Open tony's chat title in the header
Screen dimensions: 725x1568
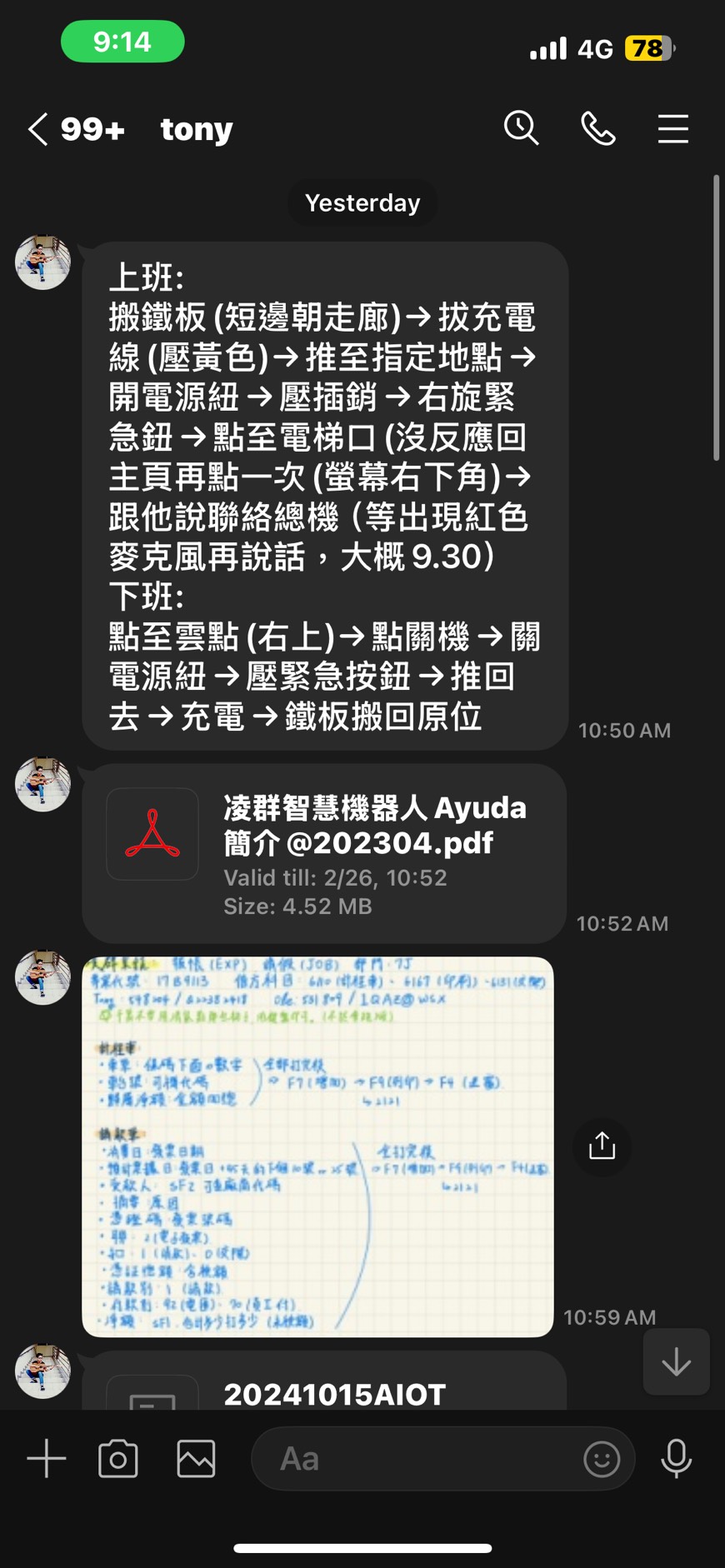(x=195, y=129)
